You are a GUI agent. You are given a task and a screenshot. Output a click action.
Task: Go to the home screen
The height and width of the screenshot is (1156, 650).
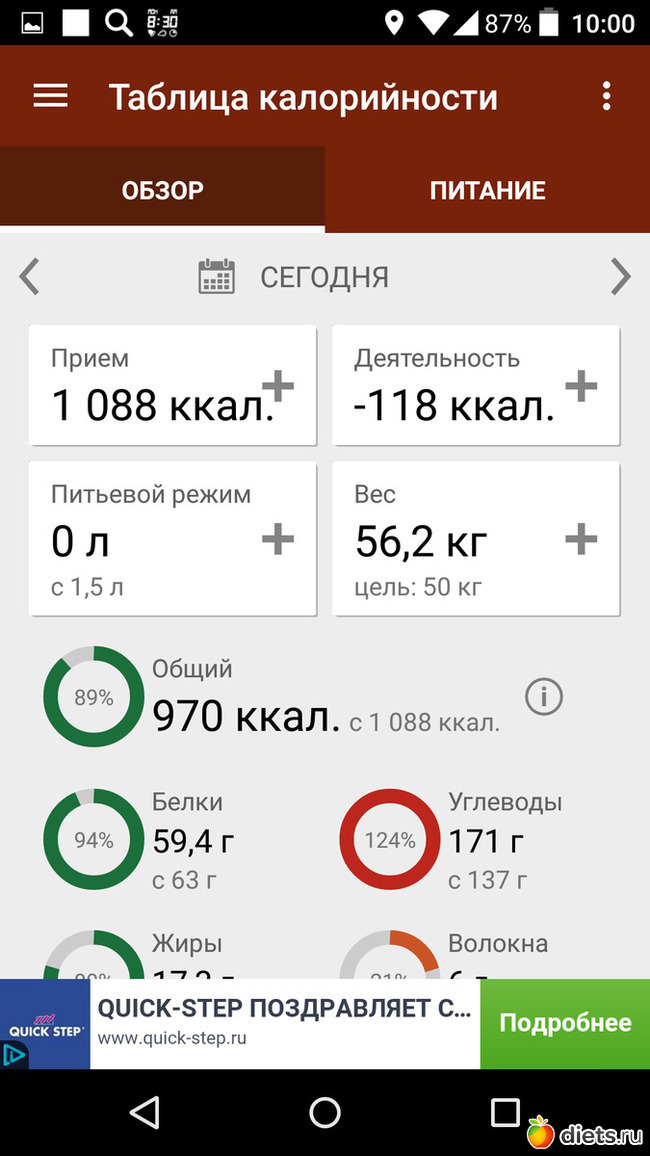pos(325,1112)
